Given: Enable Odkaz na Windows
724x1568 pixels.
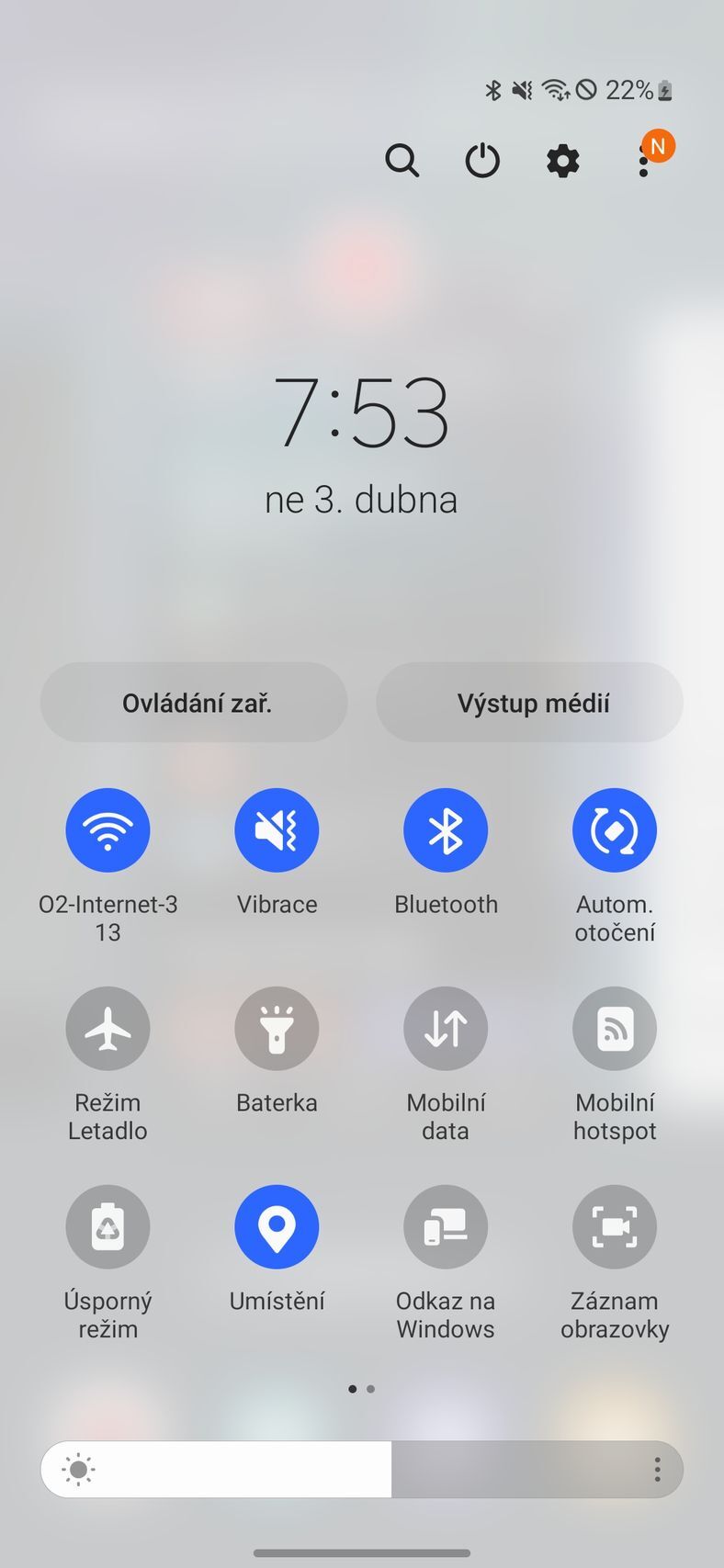Looking at the screenshot, I should click(446, 1226).
